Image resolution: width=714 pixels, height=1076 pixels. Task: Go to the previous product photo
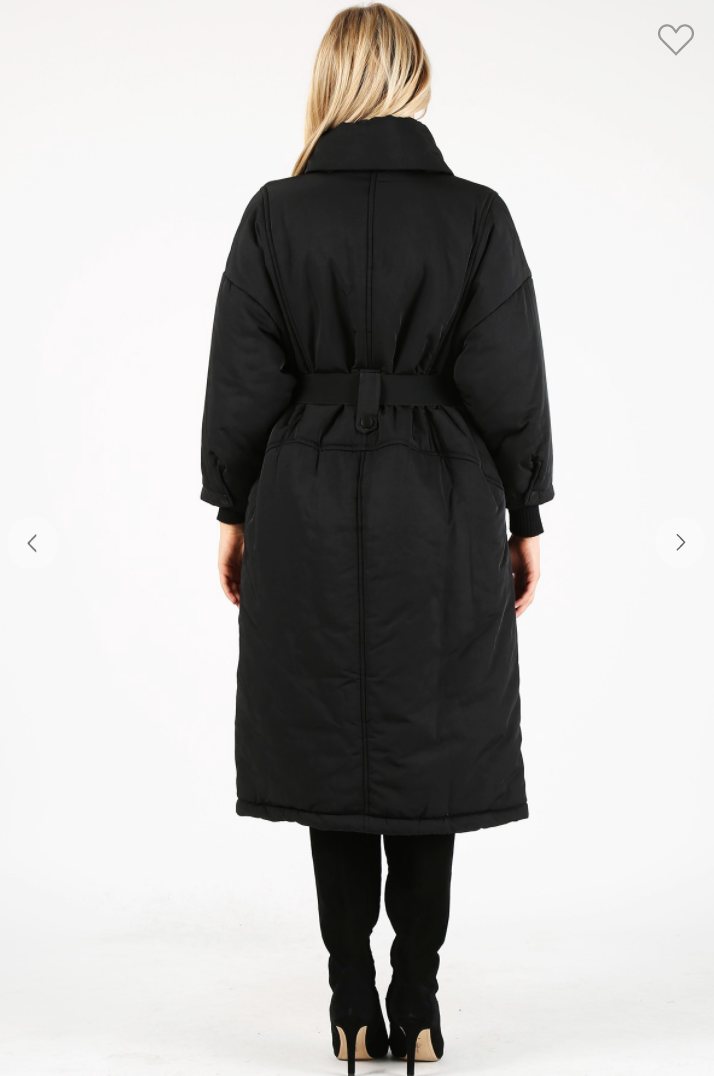click(32, 543)
